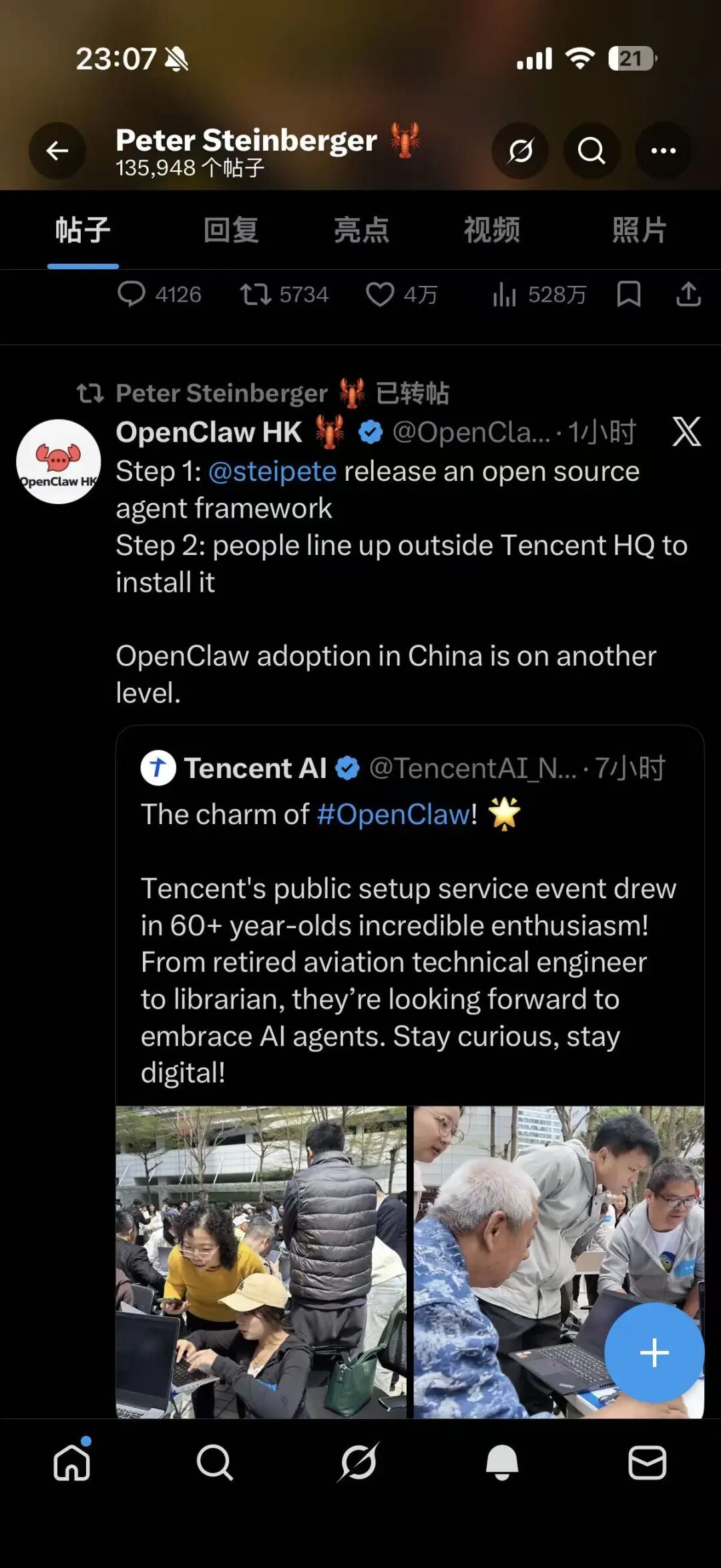The image size is (721, 1568).
Task: Bookmark the post via the bookmark icon
Action: point(628,295)
